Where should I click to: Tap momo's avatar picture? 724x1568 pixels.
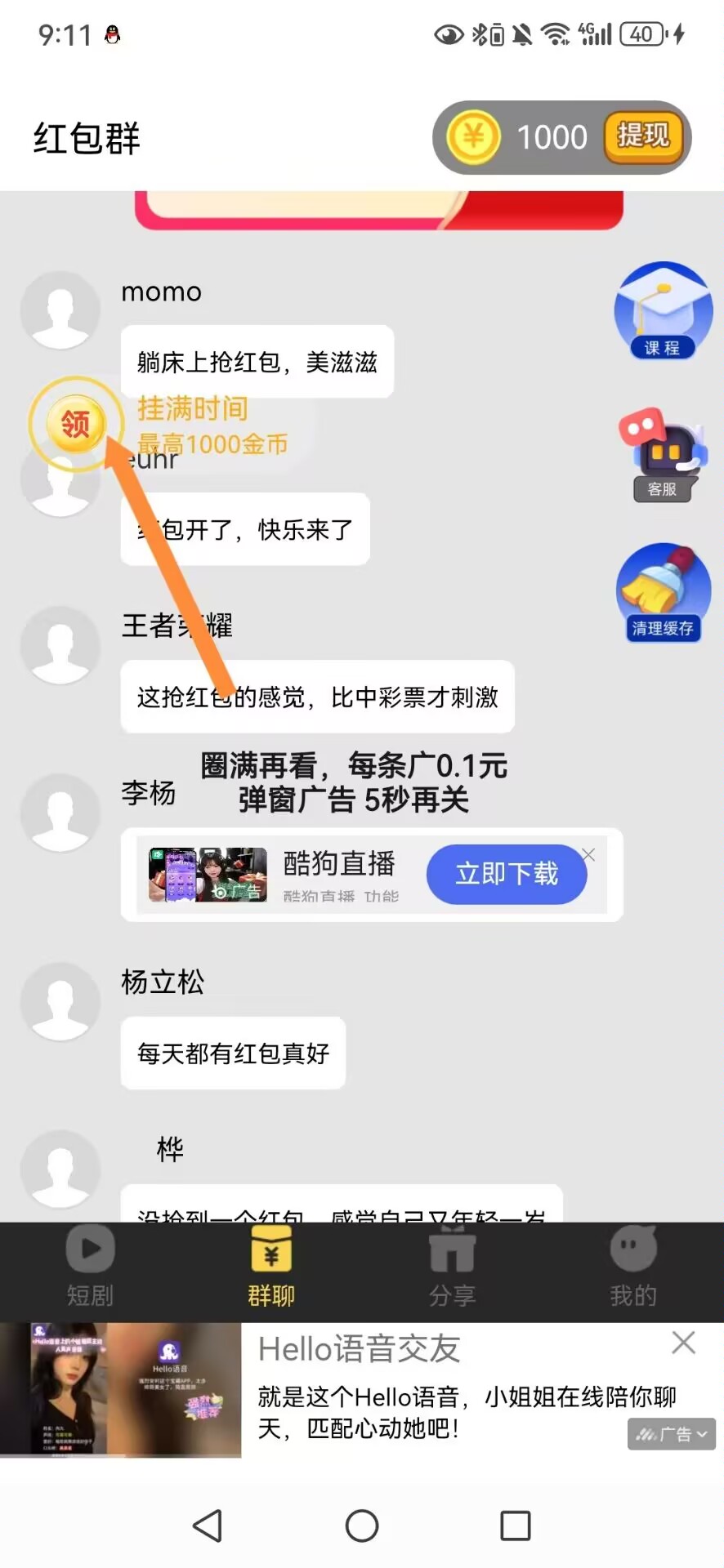[x=61, y=310]
